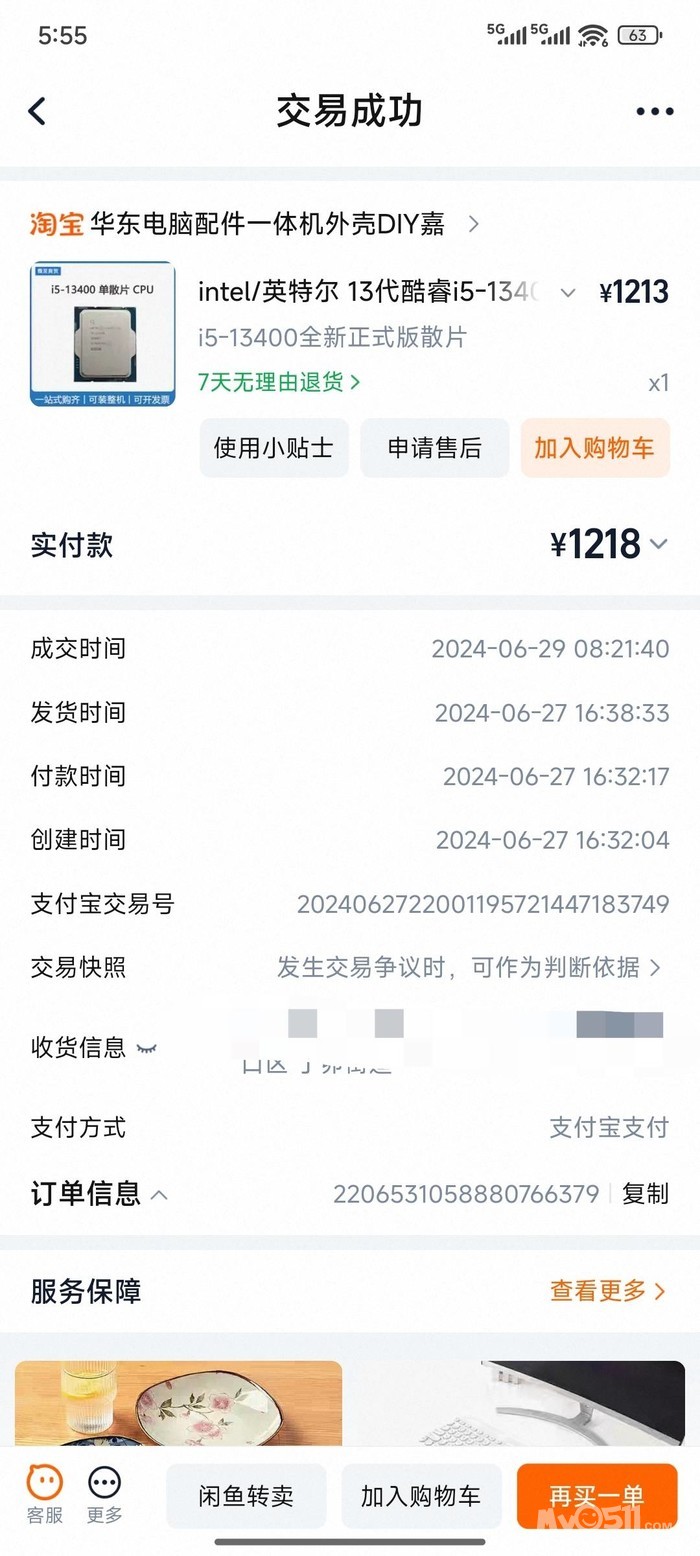
Task: Reveal hidden 收货信息 with the eye icon
Action: click(x=147, y=1047)
